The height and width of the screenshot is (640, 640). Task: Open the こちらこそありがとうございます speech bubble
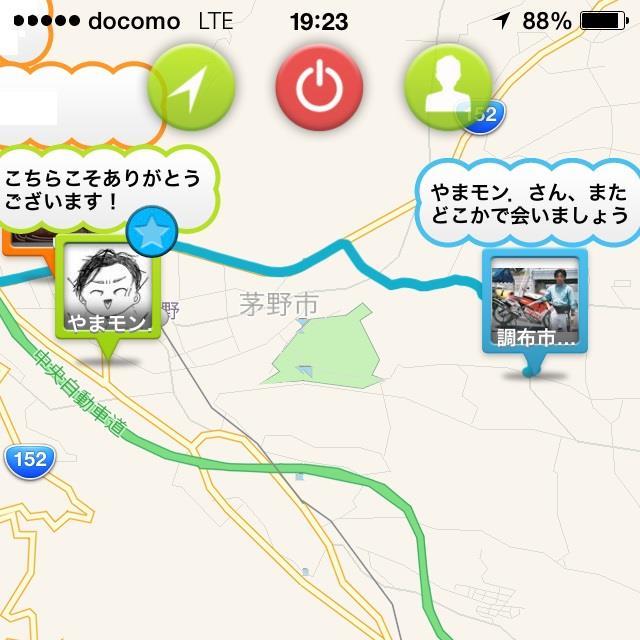pyautogui.click(x=105, y=188)
